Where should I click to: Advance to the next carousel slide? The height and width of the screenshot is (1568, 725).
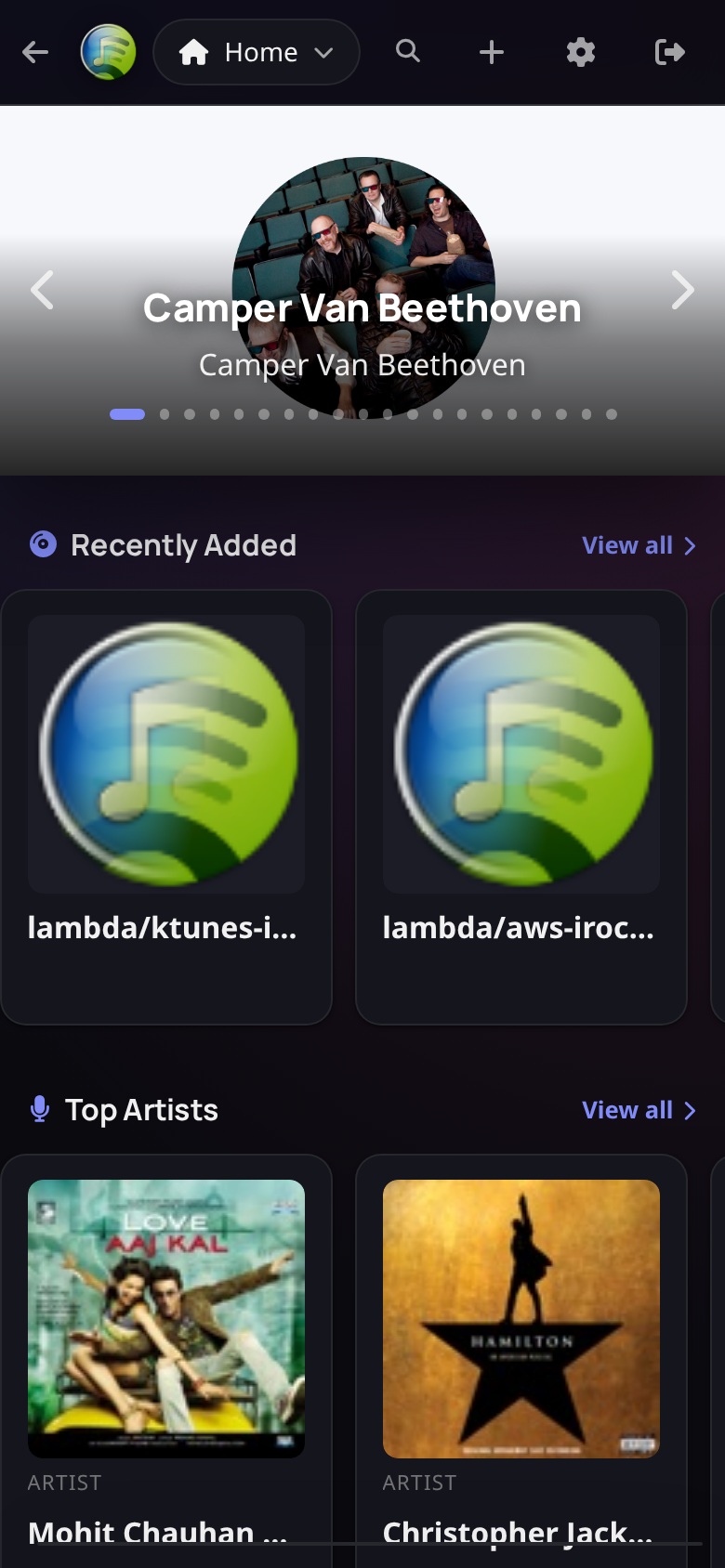(683, 290)
